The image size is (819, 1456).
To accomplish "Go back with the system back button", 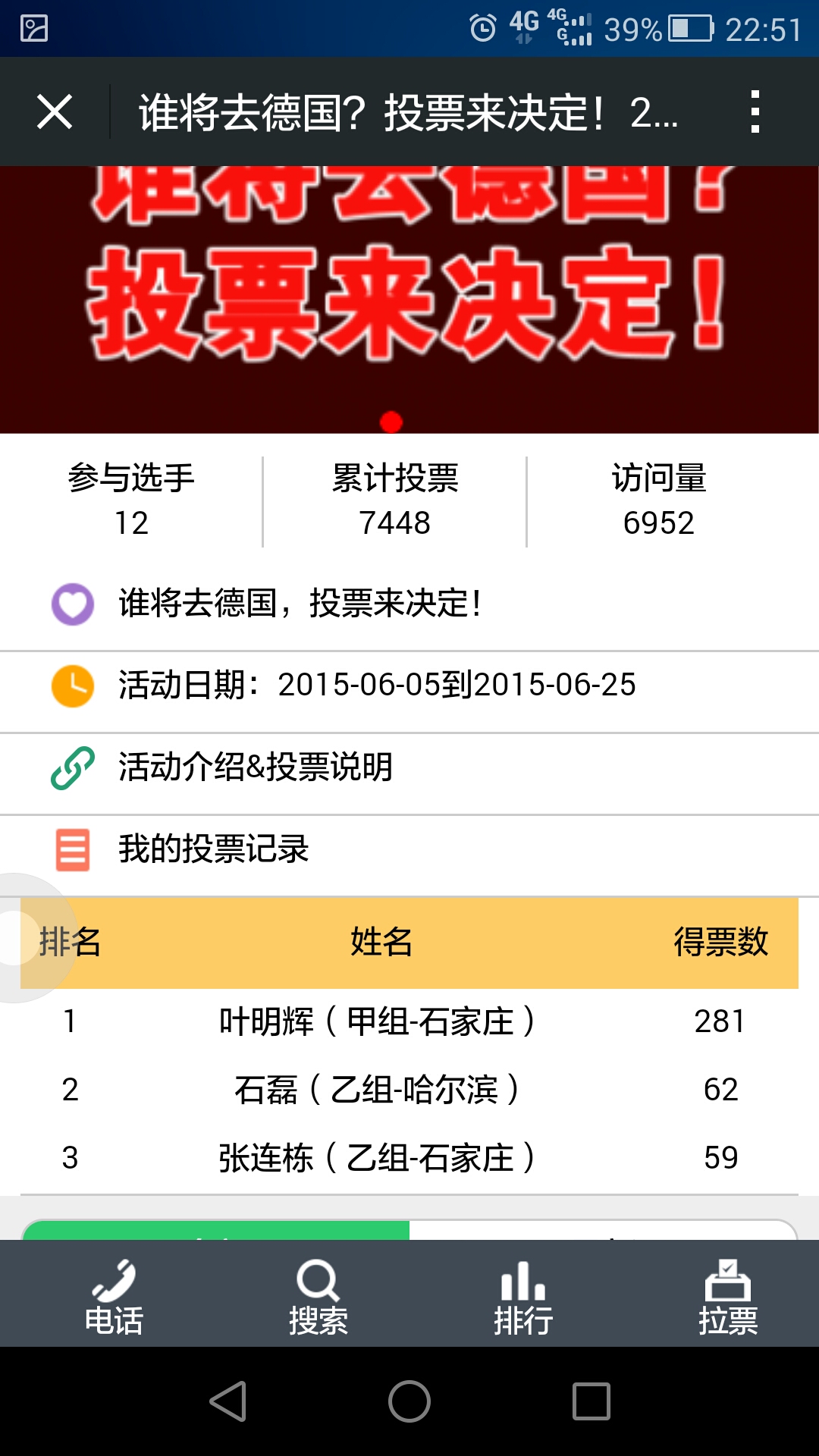I will pos(228,1401).
